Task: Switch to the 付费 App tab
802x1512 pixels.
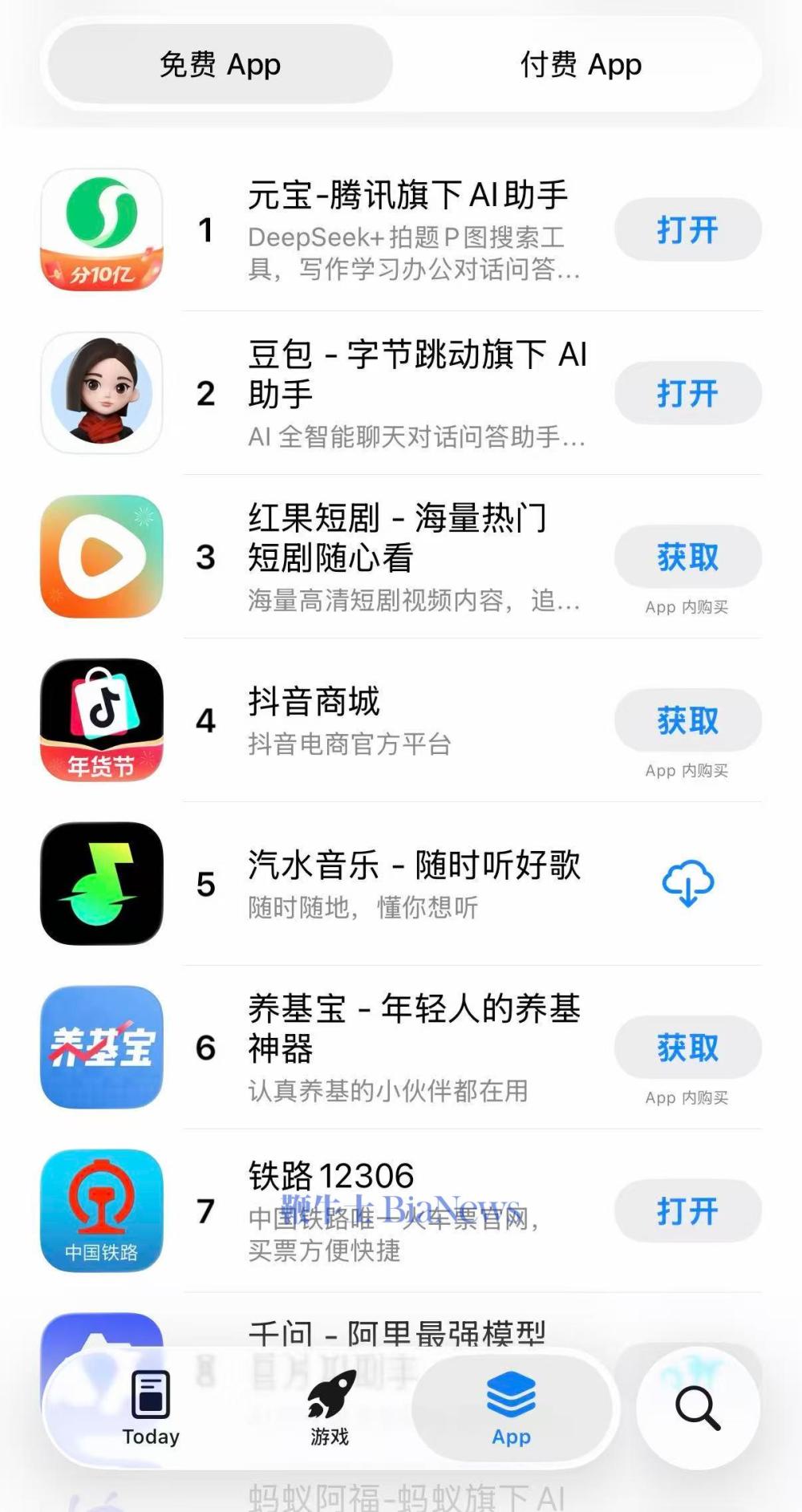Action: click(579, 64)
